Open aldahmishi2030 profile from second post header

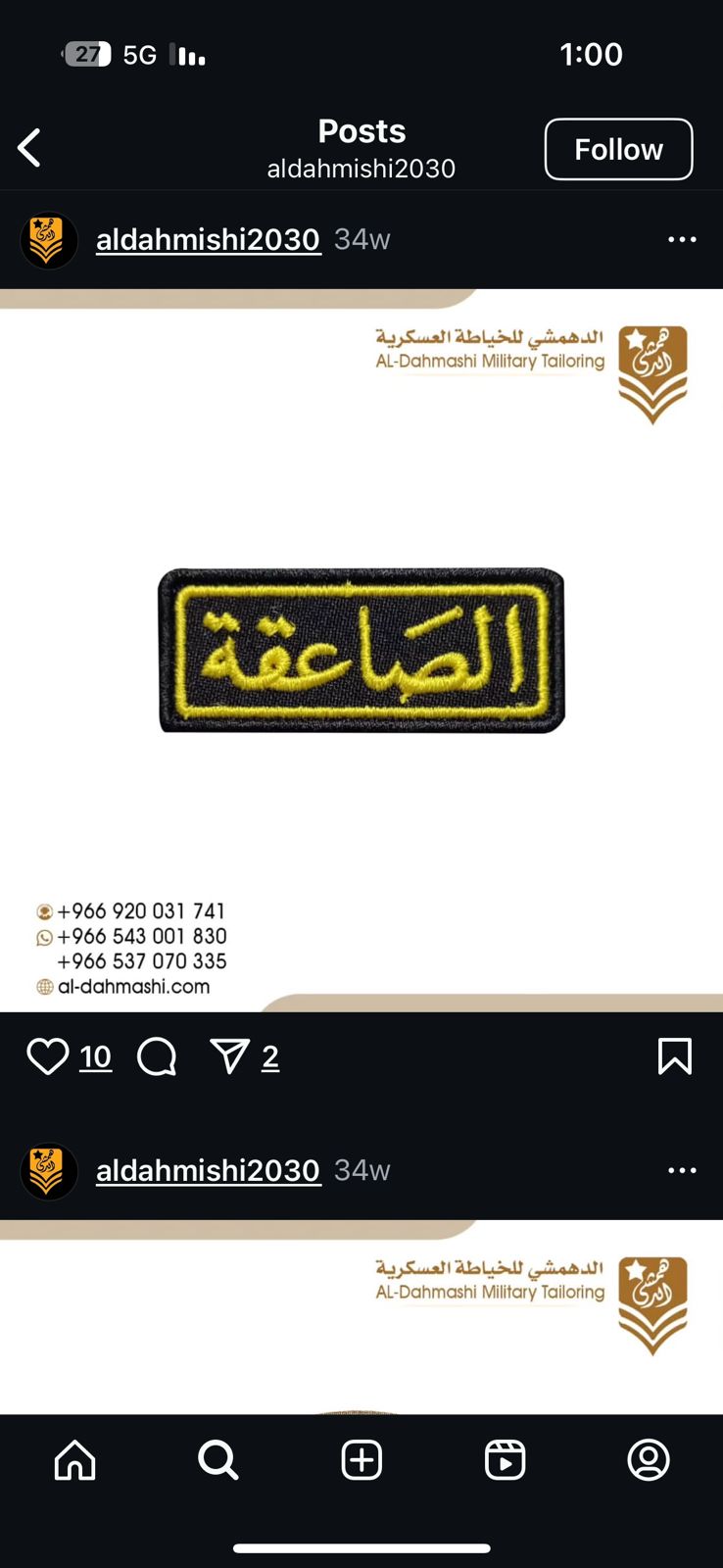click(208, 1170)
